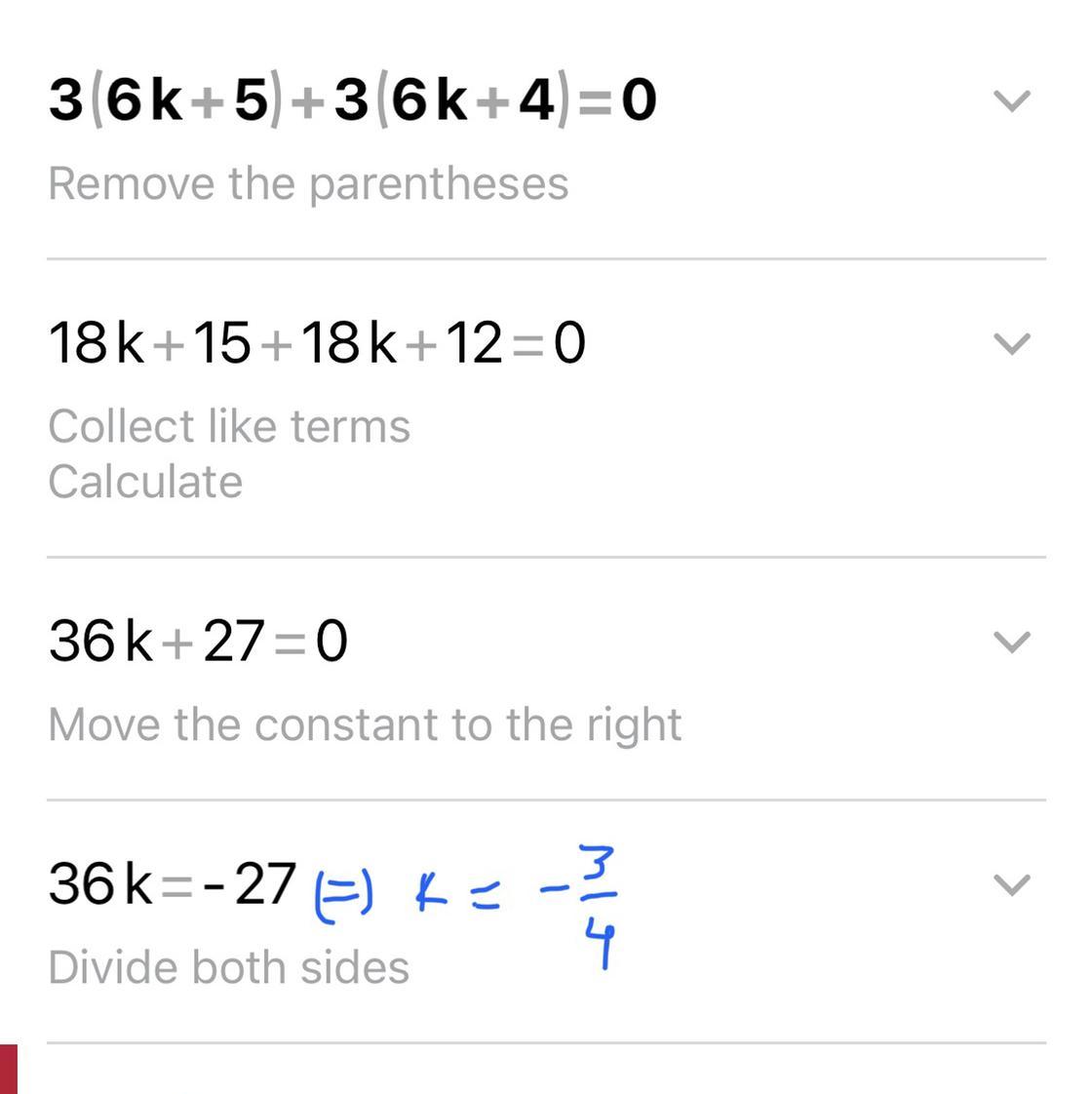Expand the 'Remove the parentheses' step
The width and height of the screenshot is (1092, 1094).
pyautogui.click(x=1011, y=100)
